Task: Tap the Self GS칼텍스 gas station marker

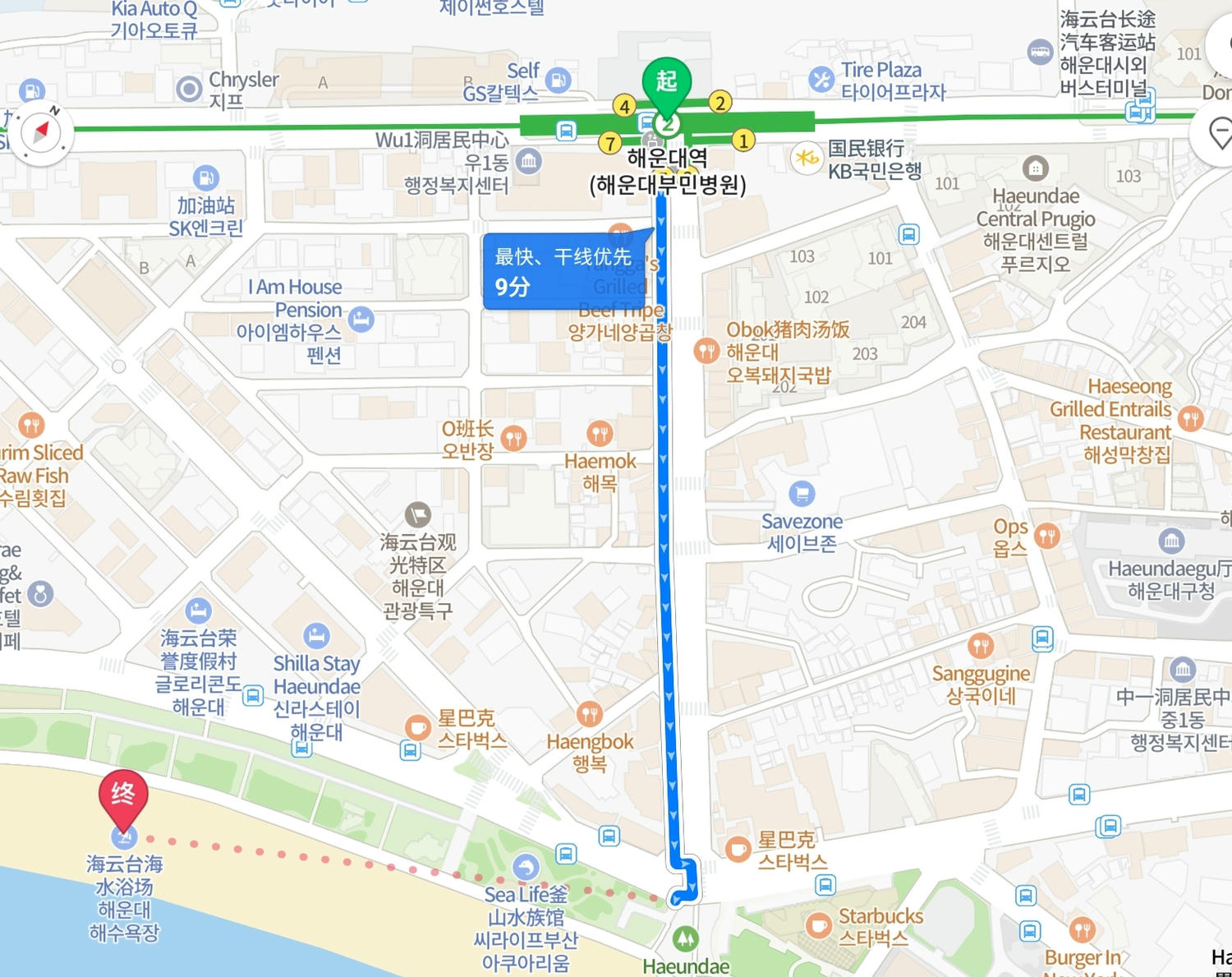Action: point(558,80)
